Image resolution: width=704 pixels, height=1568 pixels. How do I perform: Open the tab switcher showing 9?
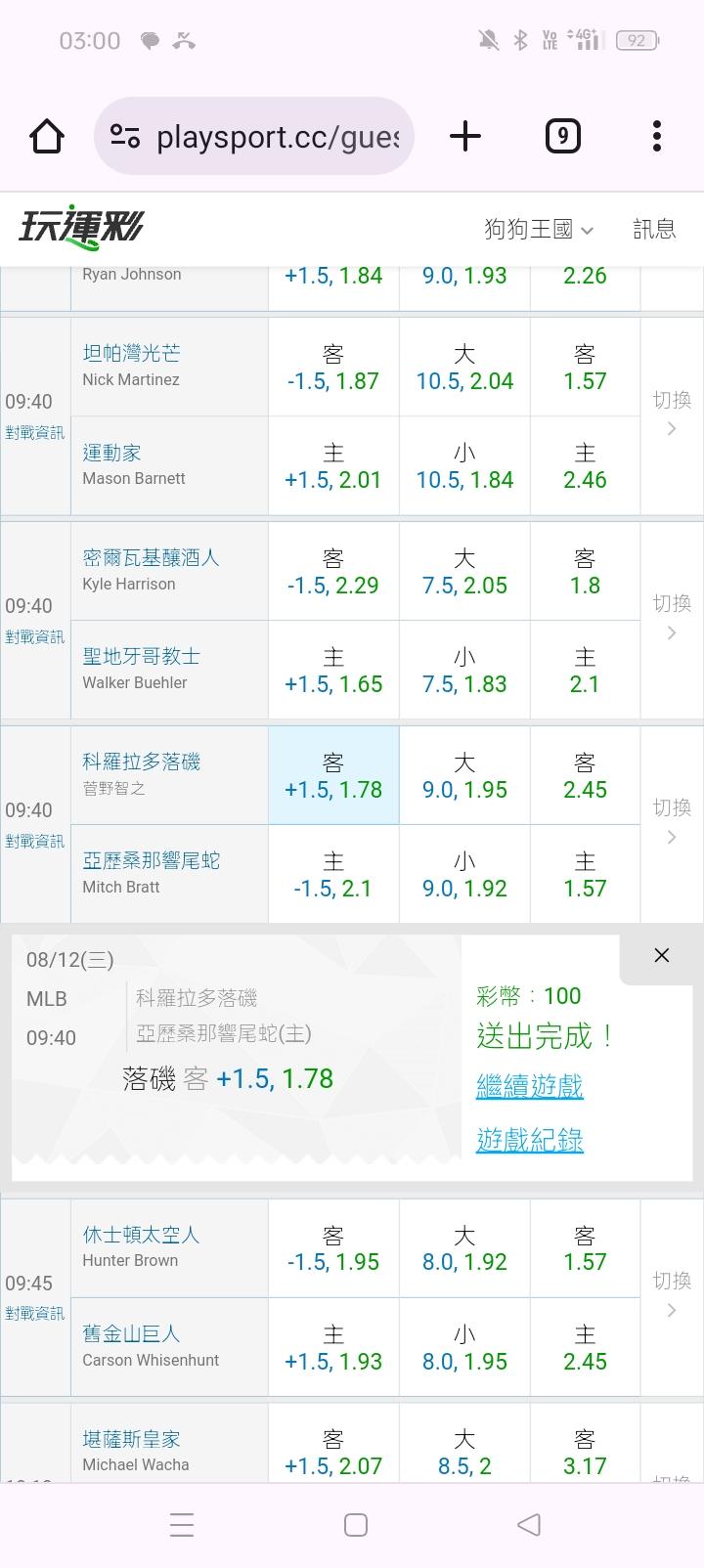(x=562, y=136)
